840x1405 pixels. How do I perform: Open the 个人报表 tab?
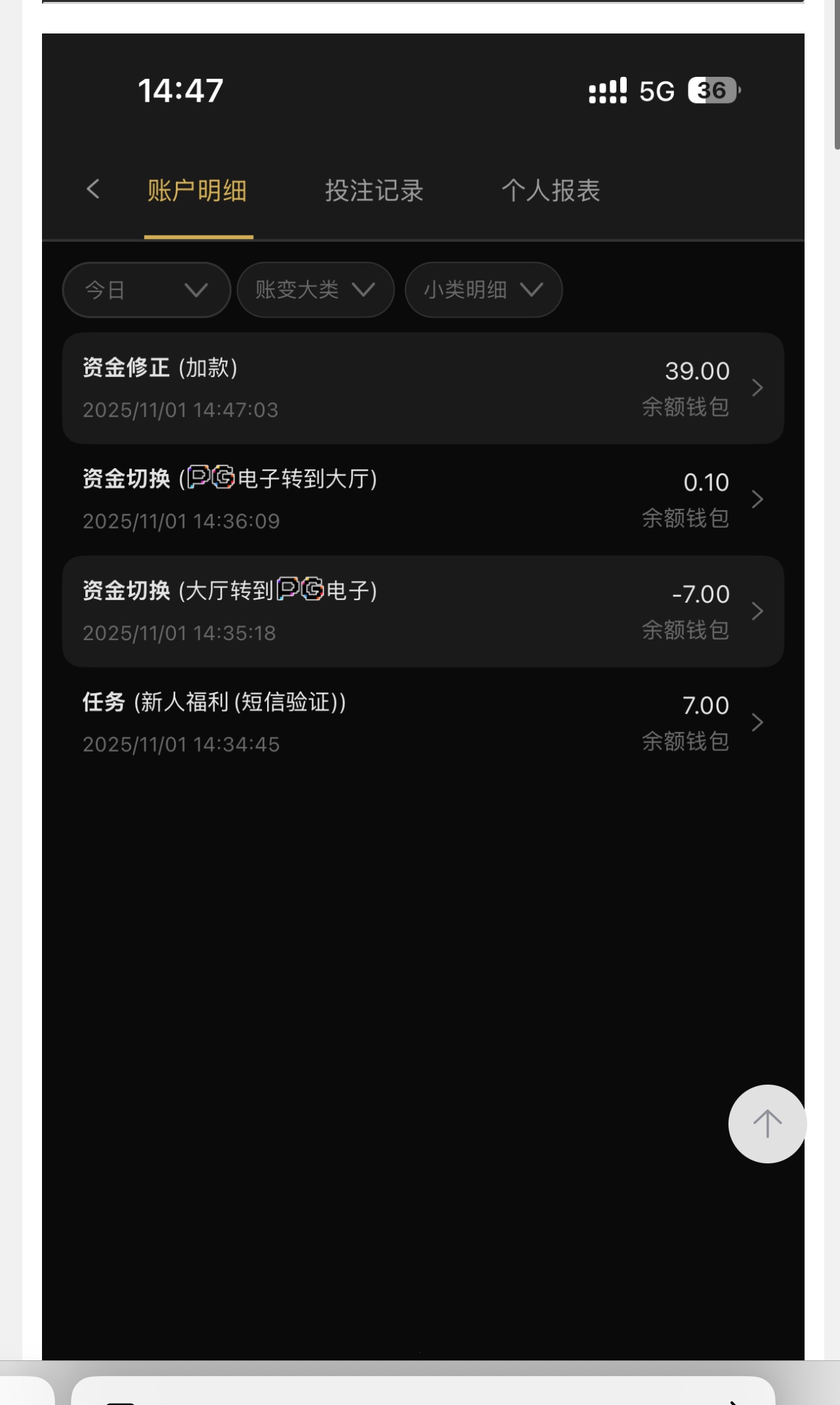(x=551, y=191)
